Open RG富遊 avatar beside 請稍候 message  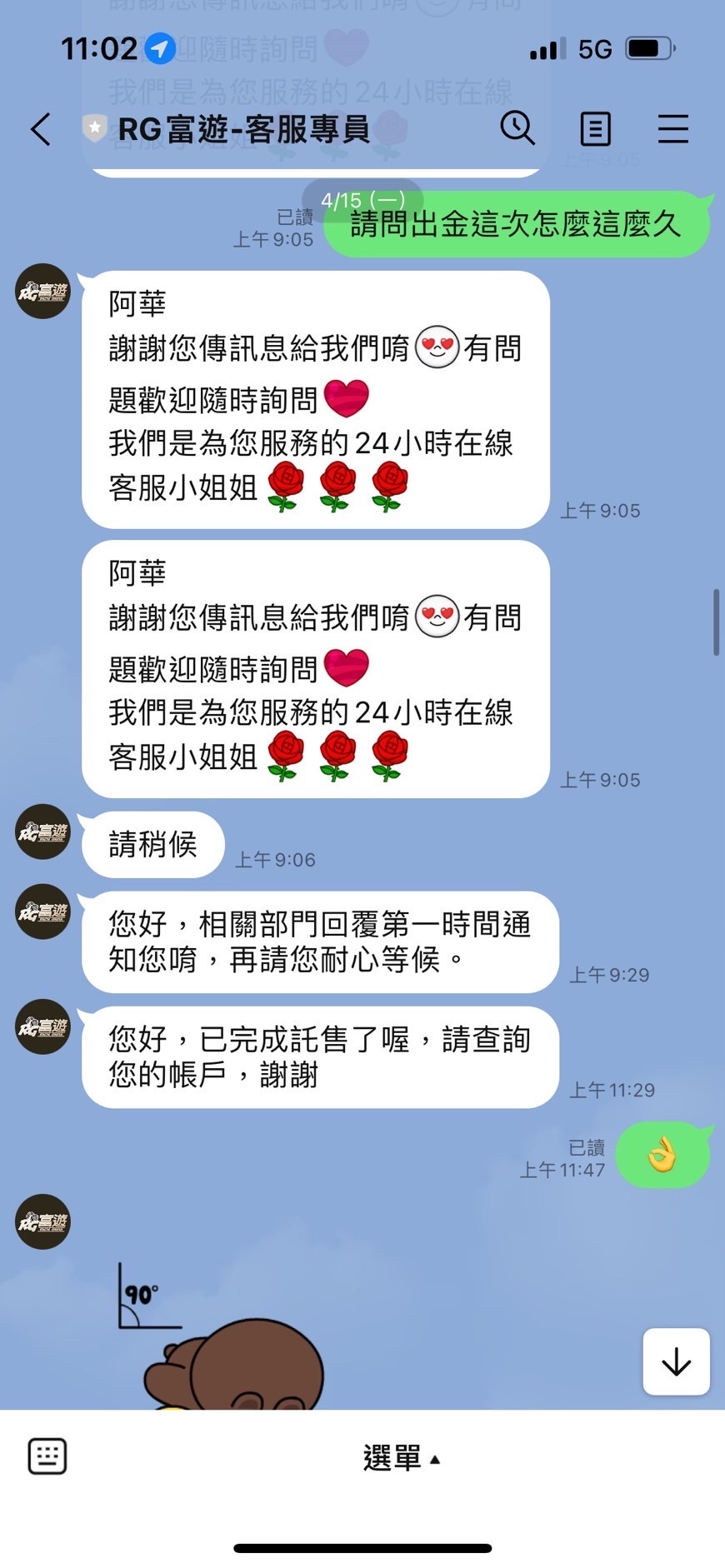[x=43, y=831]
